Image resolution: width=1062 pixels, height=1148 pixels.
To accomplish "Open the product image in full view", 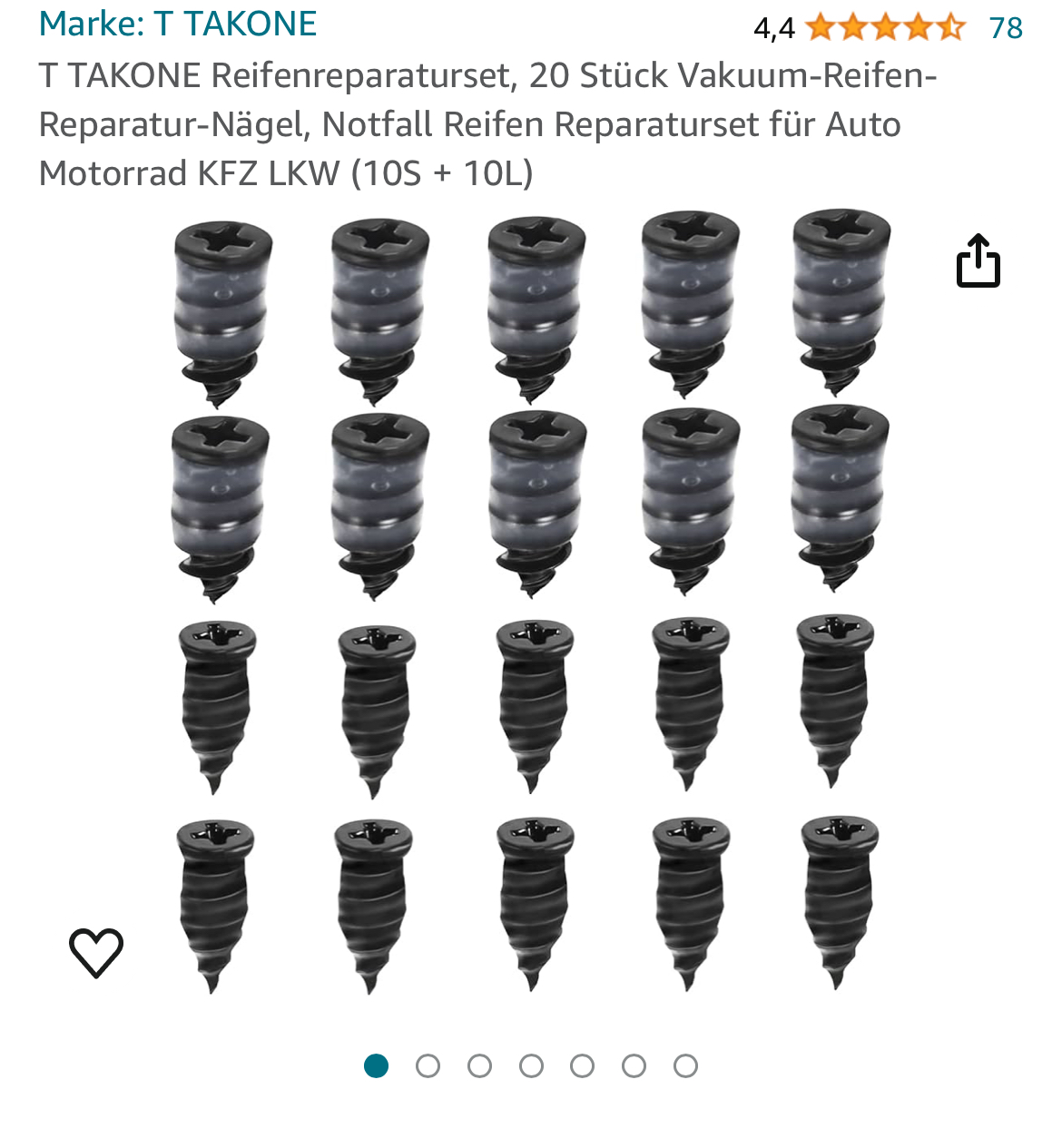I will 531,603.
